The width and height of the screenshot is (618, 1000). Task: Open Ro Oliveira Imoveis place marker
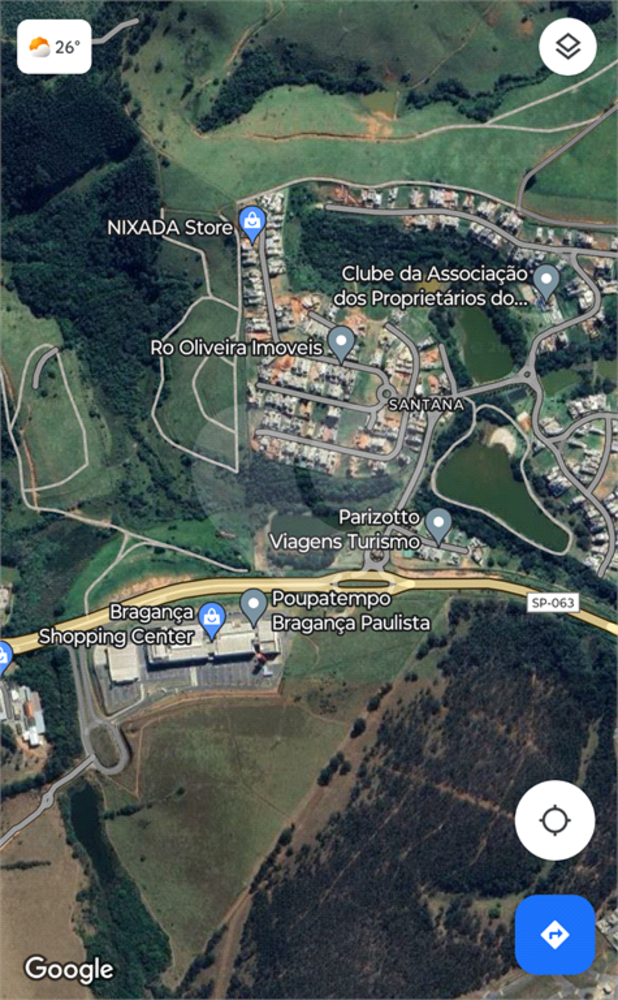(342, 342)
